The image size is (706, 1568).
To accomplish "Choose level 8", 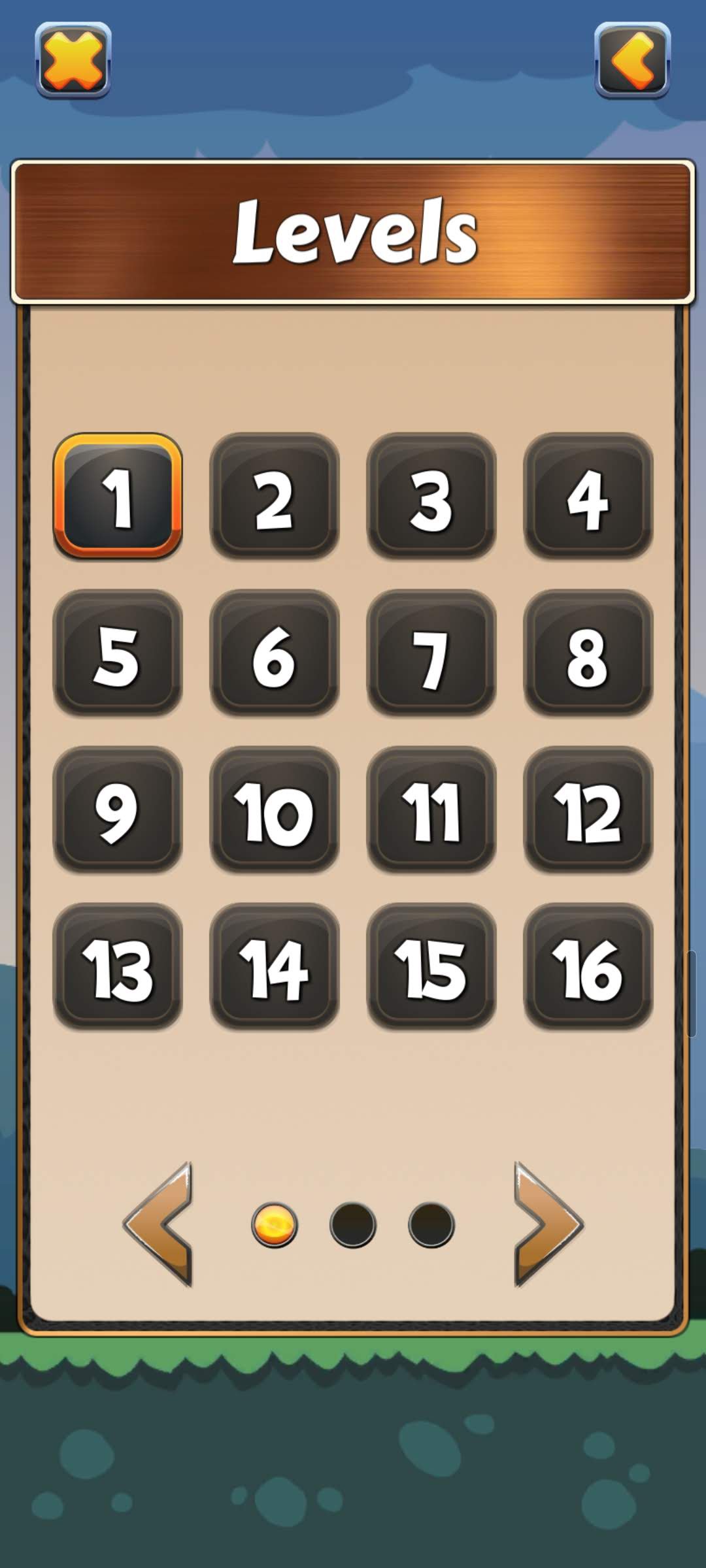I will point(588,653).
